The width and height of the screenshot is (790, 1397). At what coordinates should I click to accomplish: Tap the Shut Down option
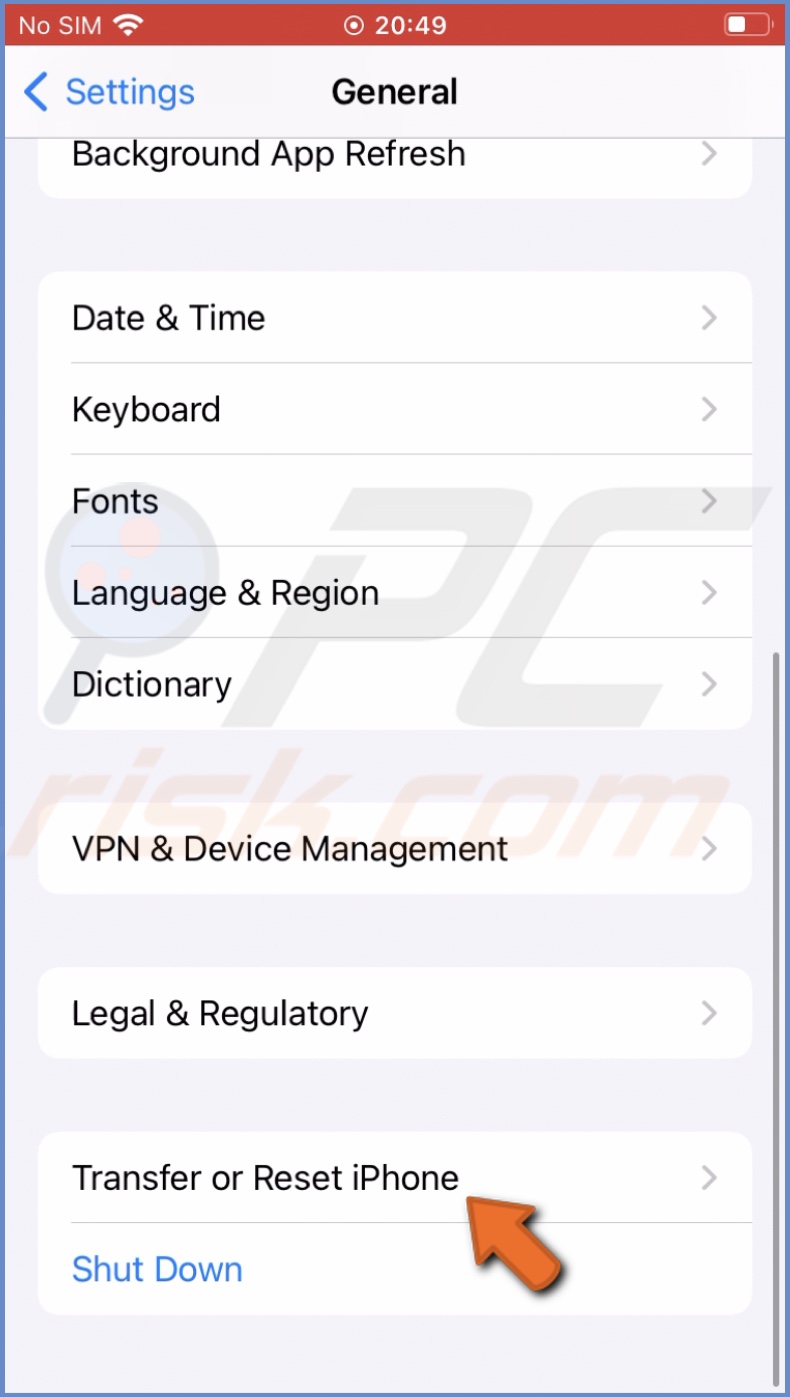pyautogui.click(x=157, y=1269)
